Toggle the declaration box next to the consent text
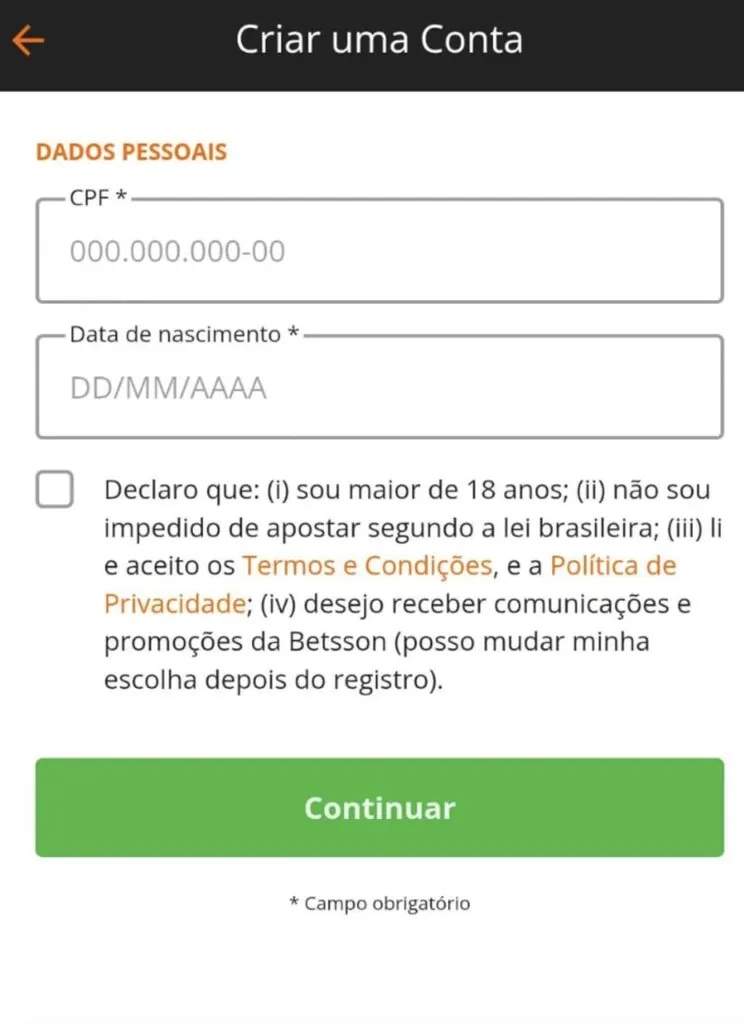 click(54, 489)
